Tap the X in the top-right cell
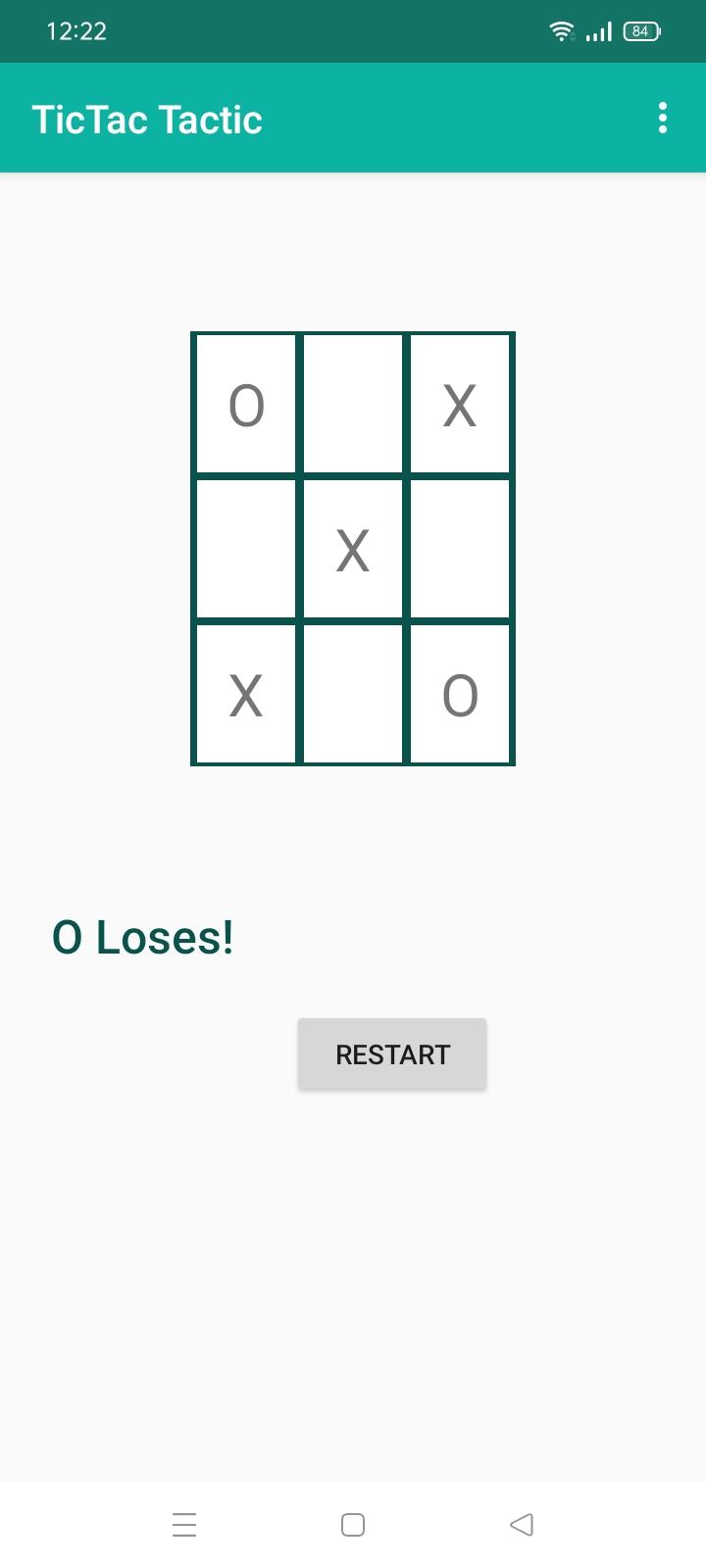Image resolution: width=706 pixels, height=1568 pixels. pos(460,404)
